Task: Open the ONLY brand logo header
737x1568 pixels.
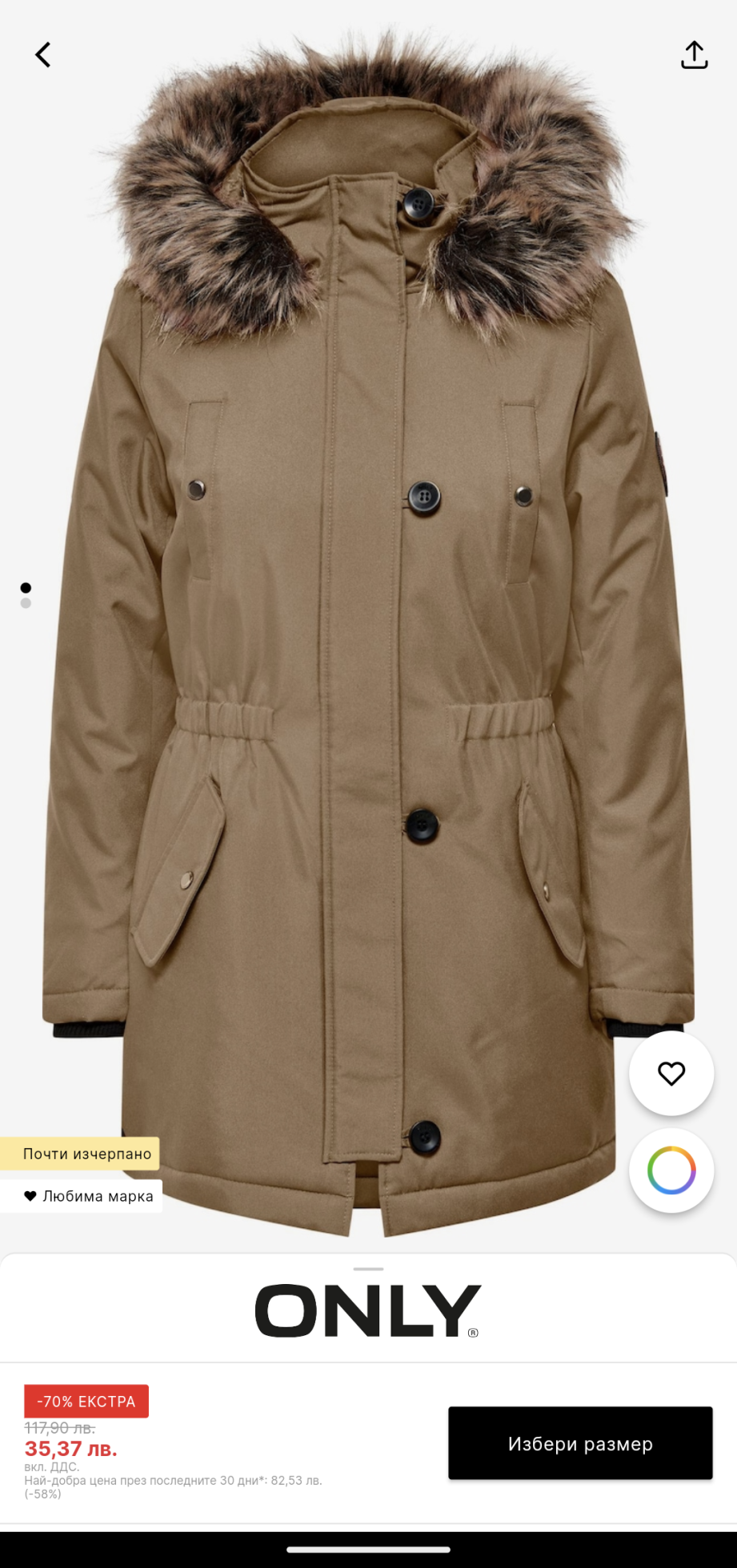Action: click(x=367, y=1310)
